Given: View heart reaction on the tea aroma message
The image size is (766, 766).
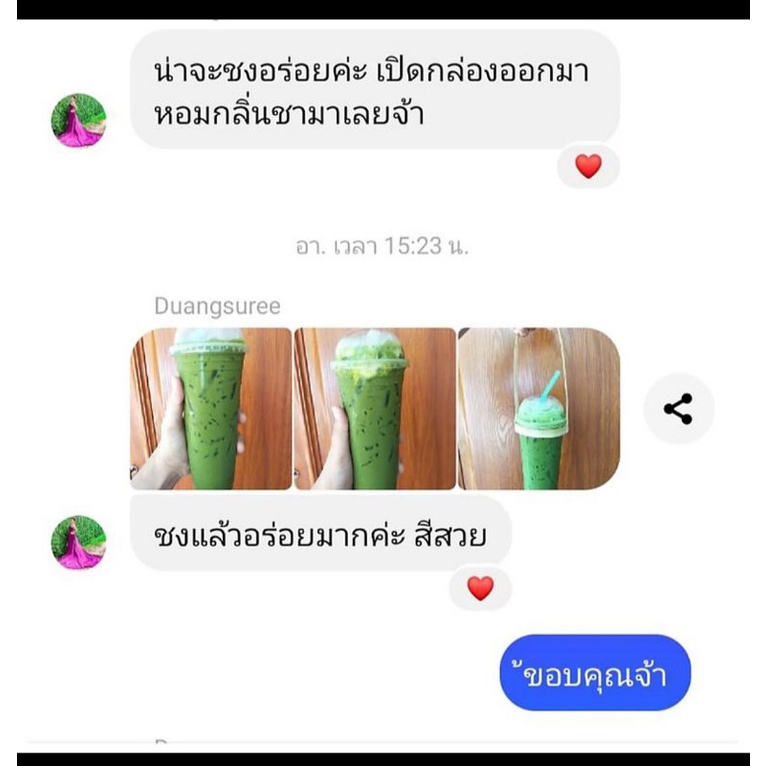Looking at the screenshot, I should point(588,166).
